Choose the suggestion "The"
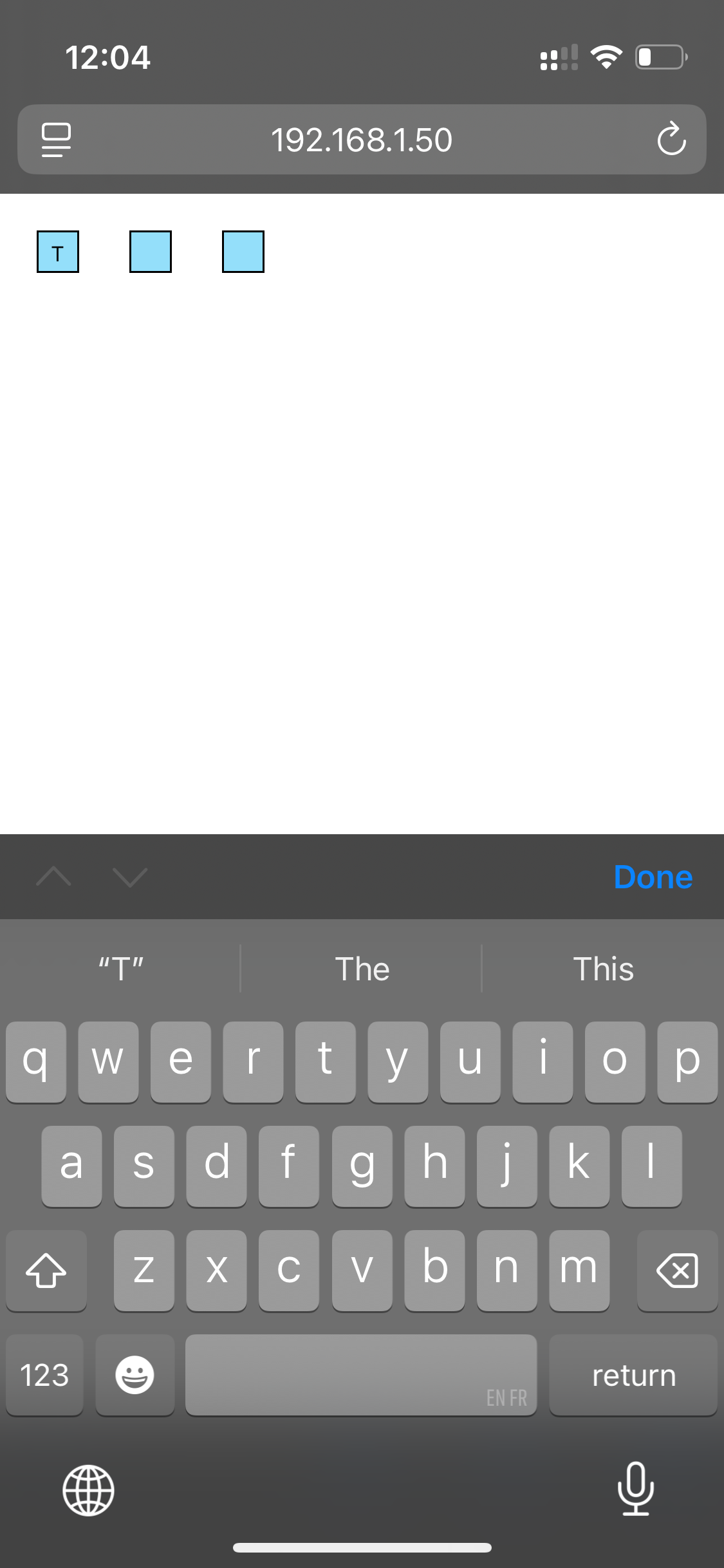Image resolution: width=724 pixels, height=1568 pixels. 362,969
